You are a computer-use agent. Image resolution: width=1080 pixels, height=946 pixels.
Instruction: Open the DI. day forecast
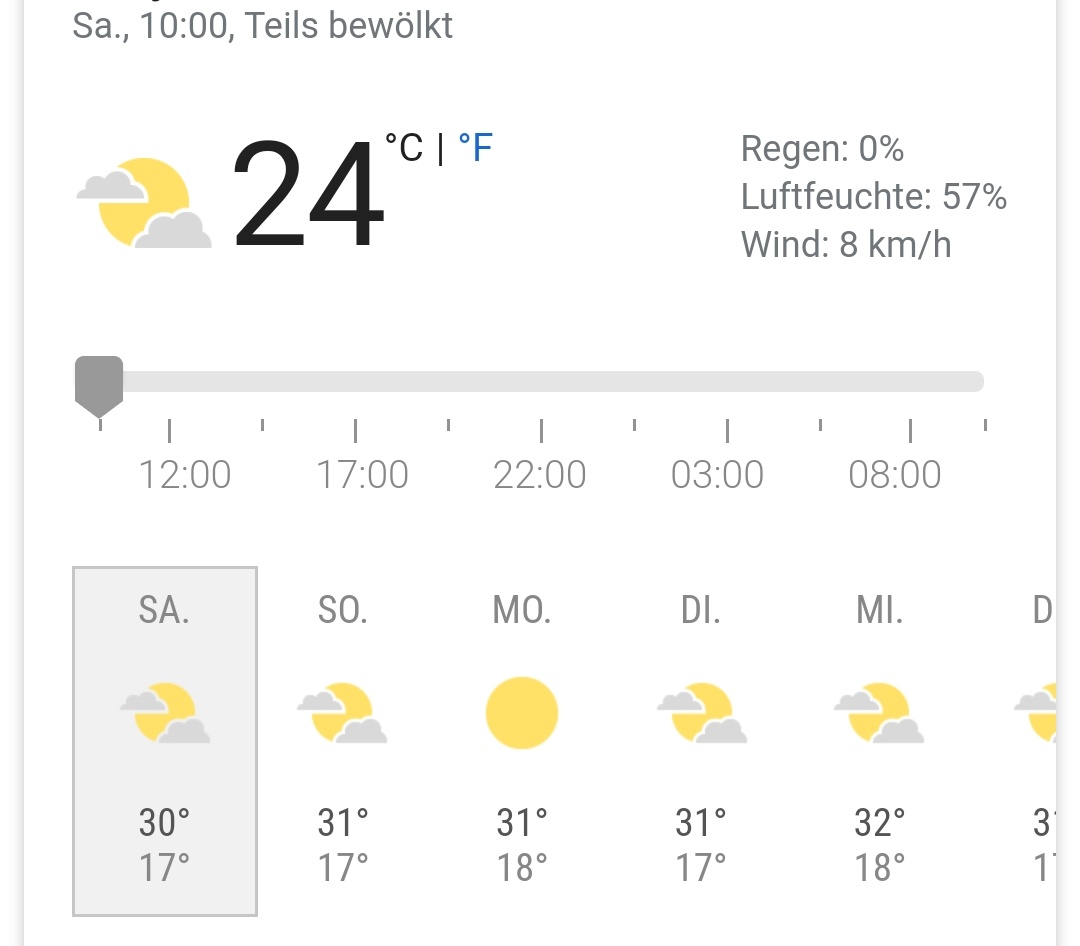click(x=700, y=740)
